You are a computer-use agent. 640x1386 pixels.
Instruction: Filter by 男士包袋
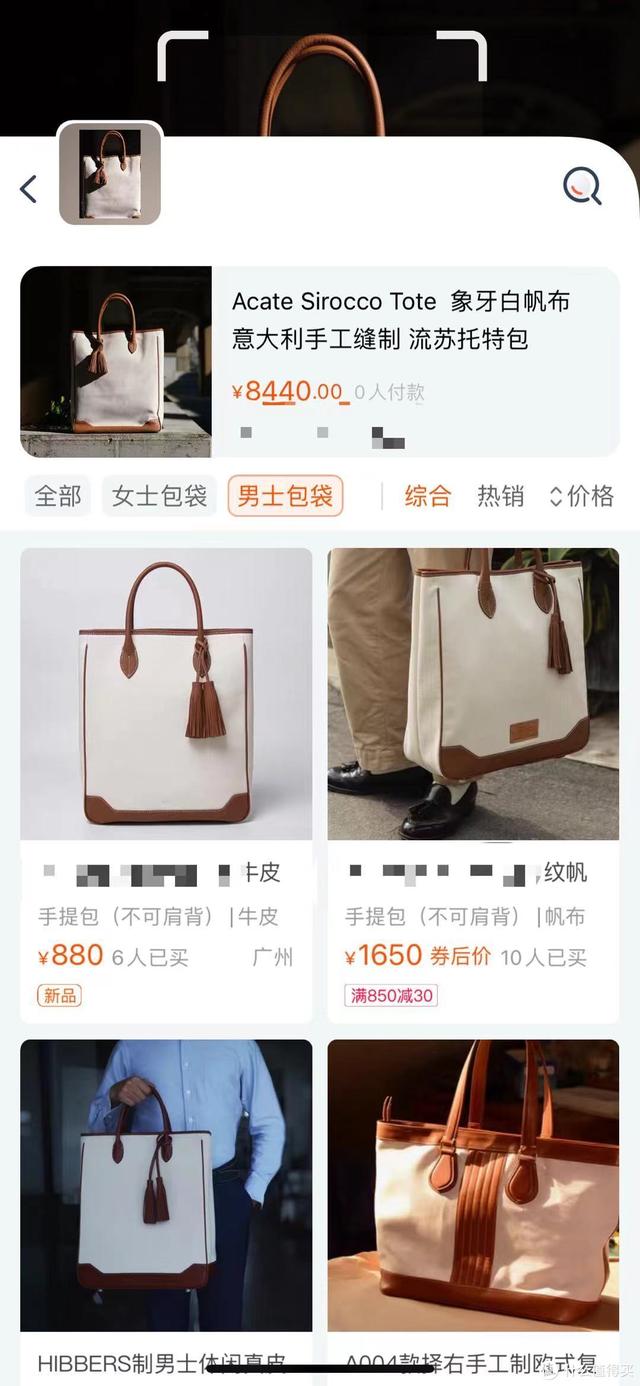285,496
